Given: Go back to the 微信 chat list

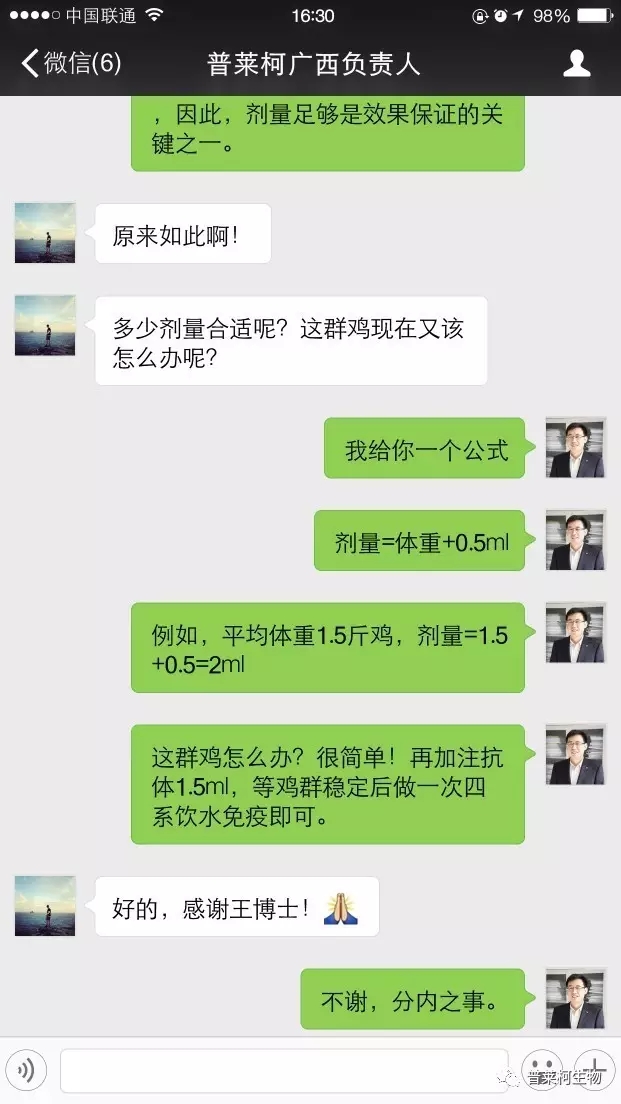Looking at the screenshot, I should click(x=70, y=64).
